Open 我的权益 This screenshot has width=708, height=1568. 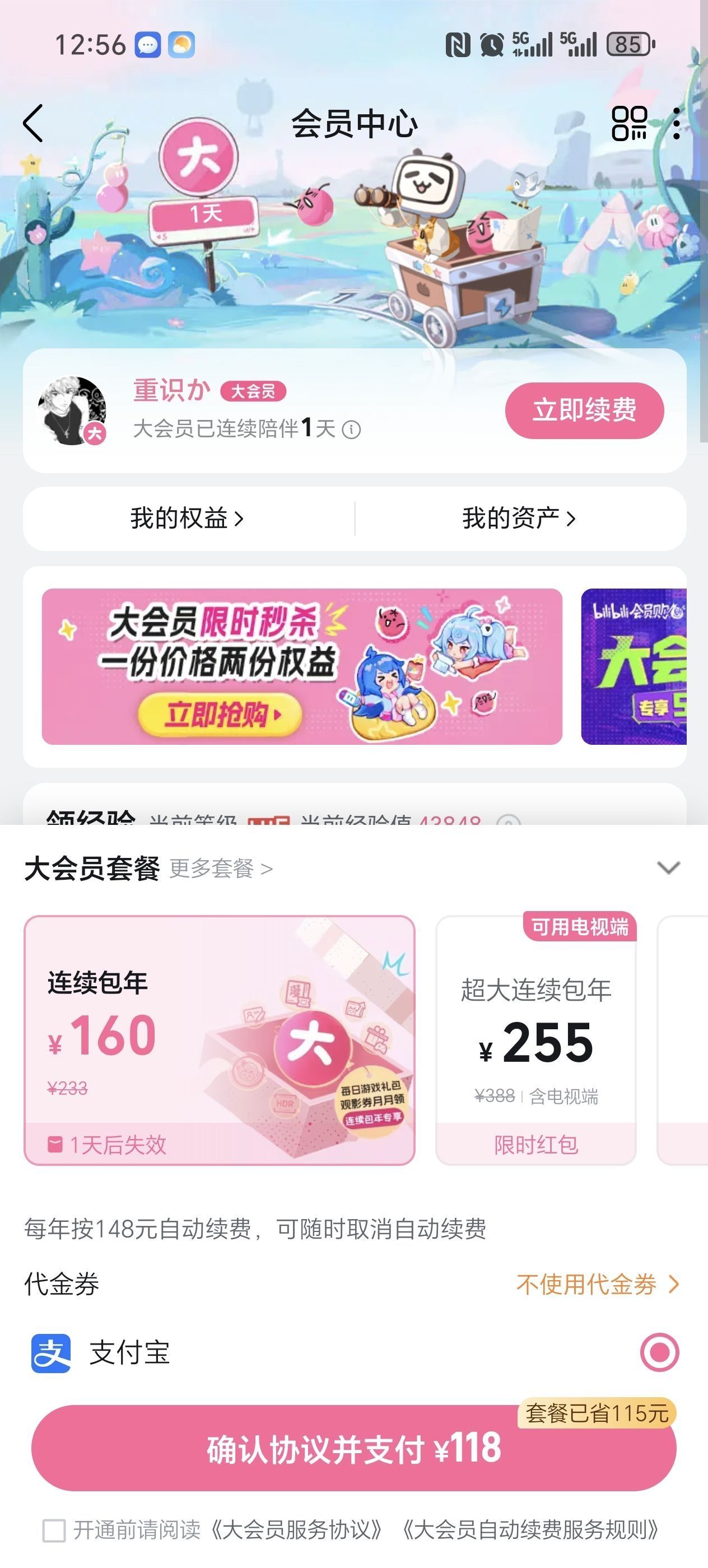(187, 519)
